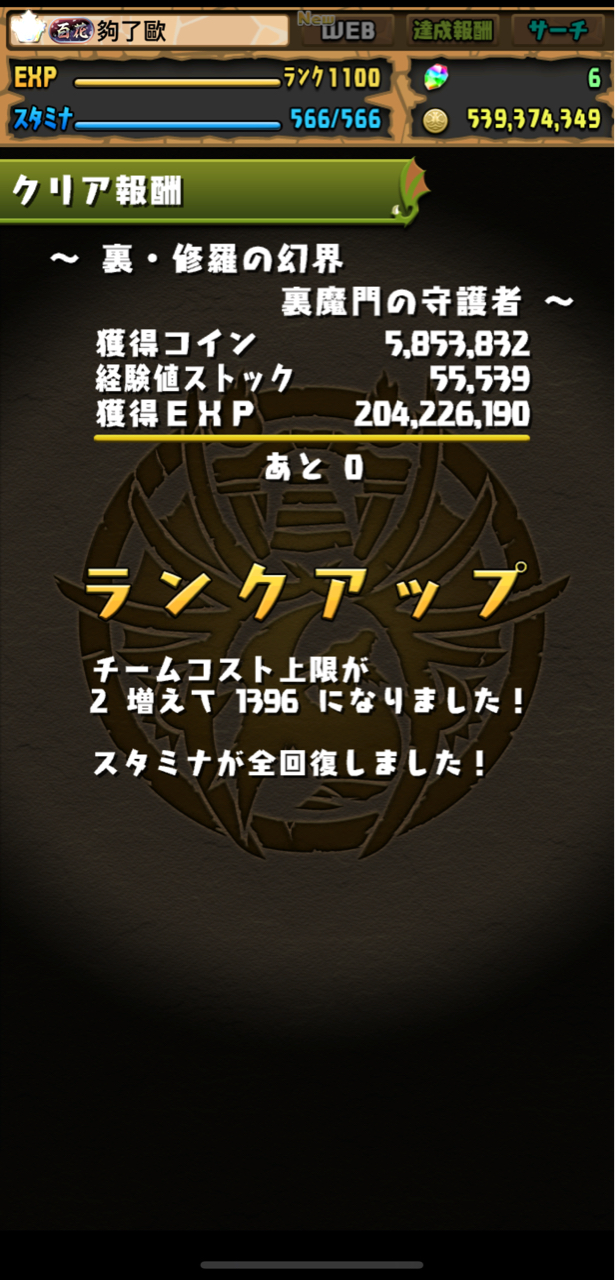Tap the サーチ search button

click(x=558, y=30)
